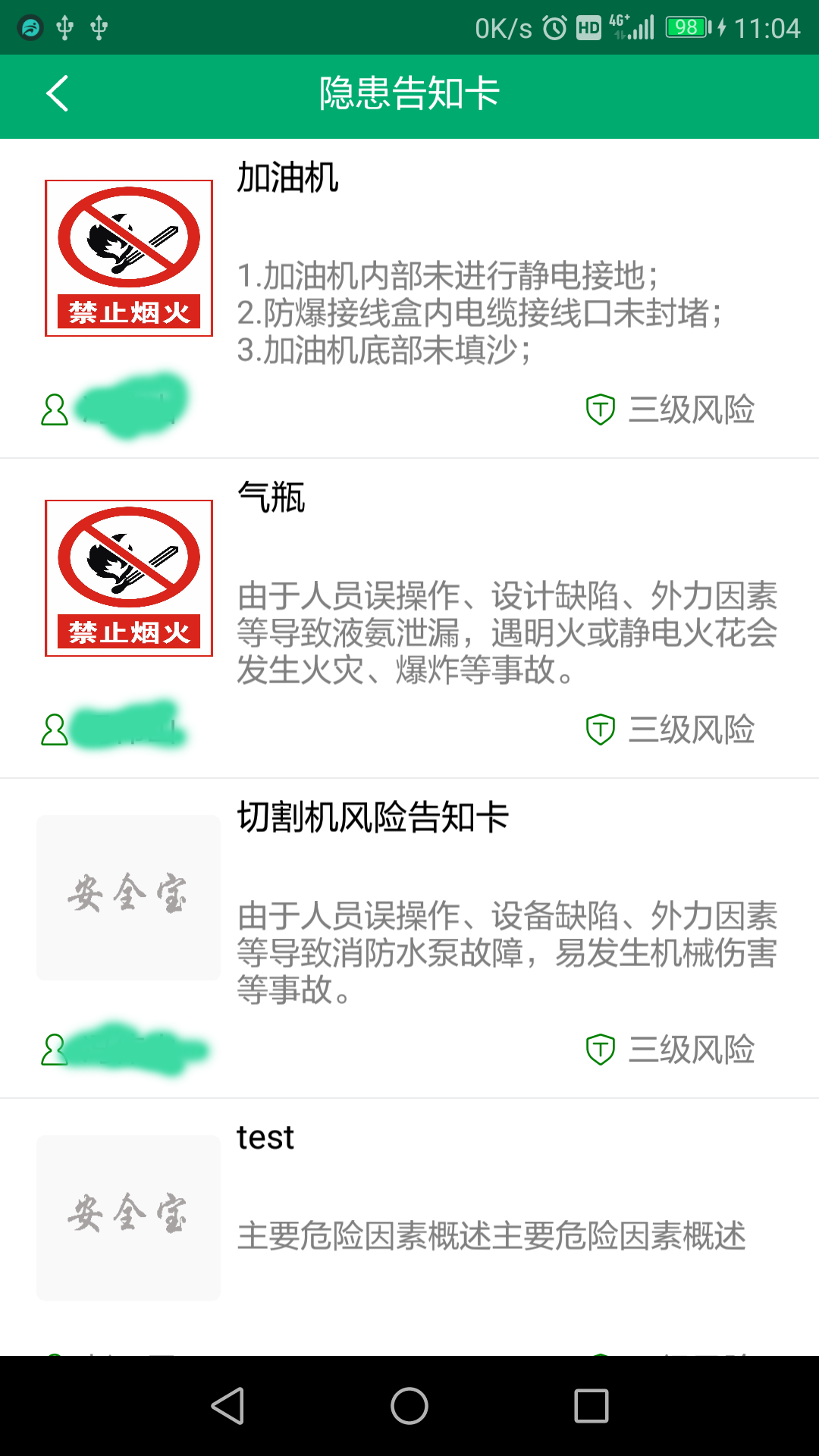Image resolution: width=819 pixels, height=1456 pixels.
Task: Tap the 安全宝 placeholder thumbnail on the test card
Action: pos(128,1217)
